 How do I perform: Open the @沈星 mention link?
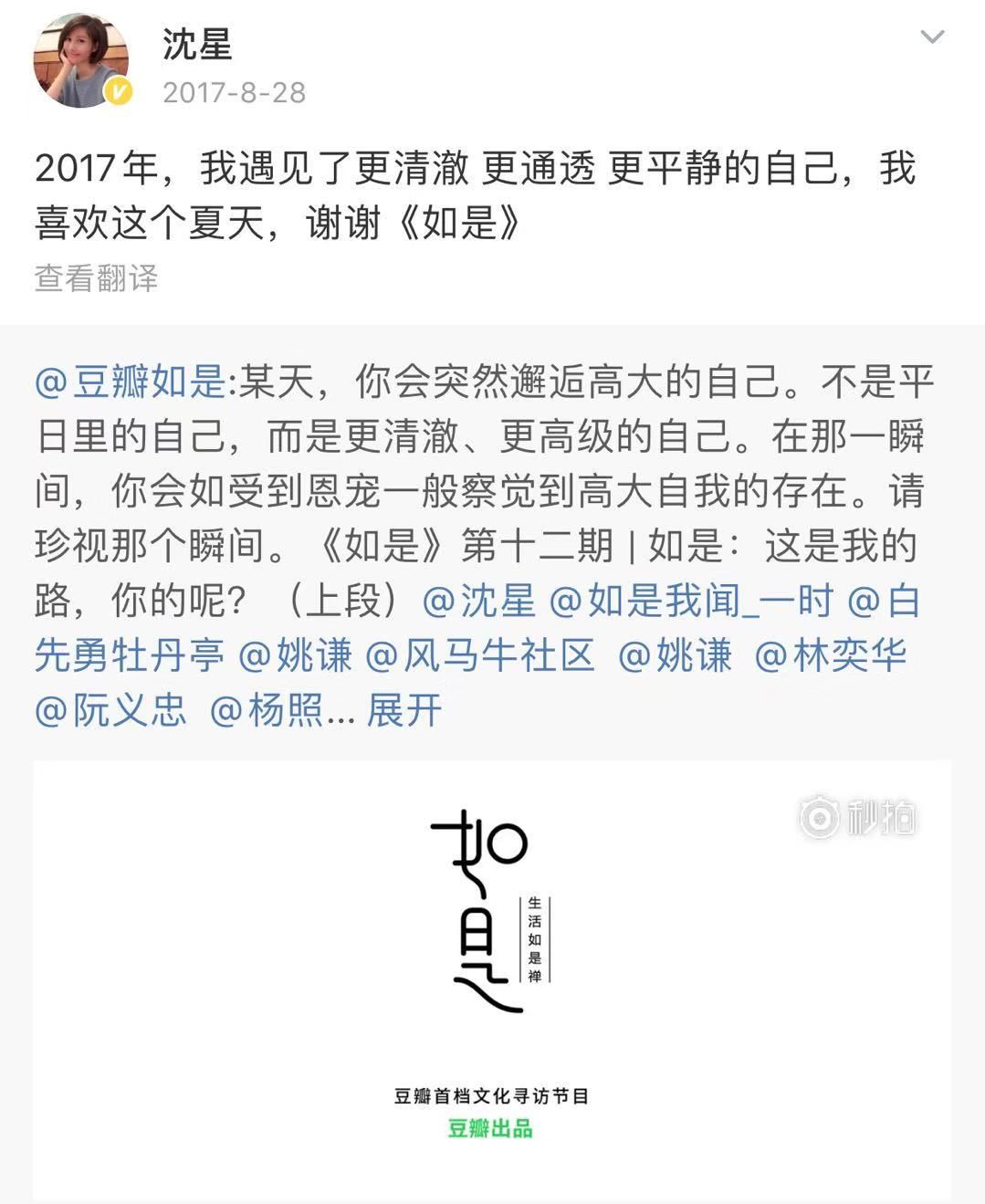click(x=478, y=601)
